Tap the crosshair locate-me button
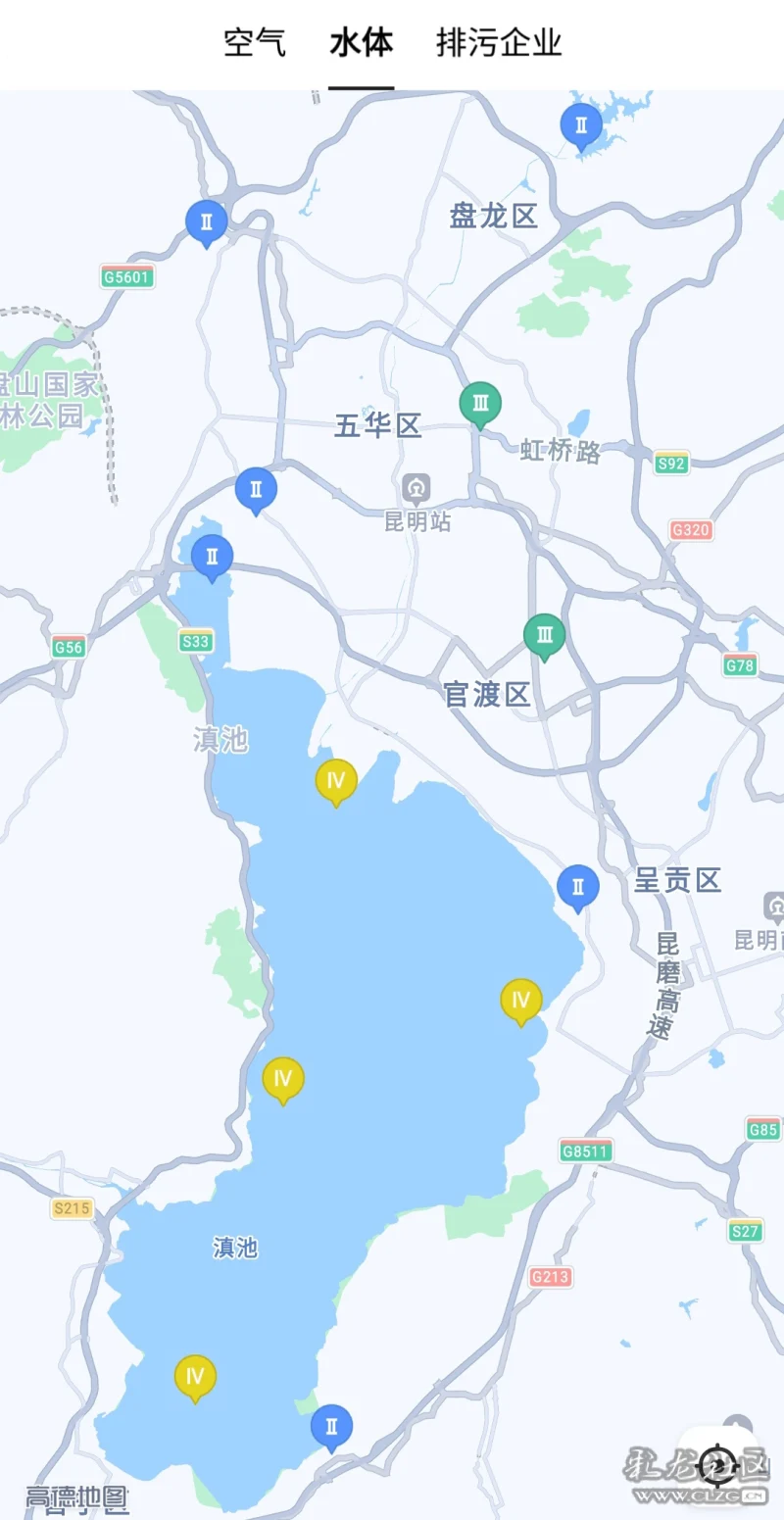This screenshot has height=1520, width=784. pyautogui.click(x=718, y=1464)
